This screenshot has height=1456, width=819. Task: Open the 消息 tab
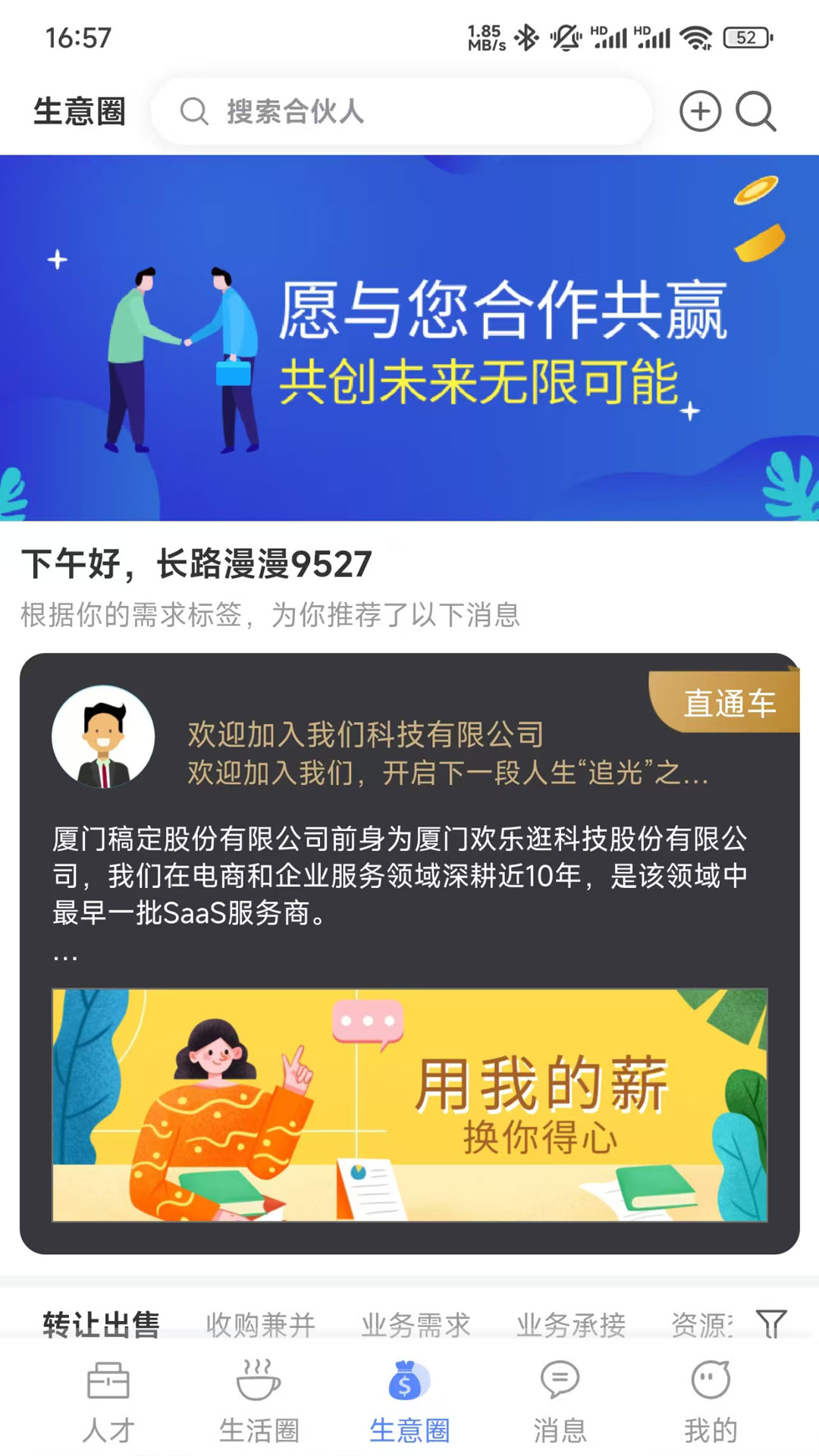coord(560,1401)
